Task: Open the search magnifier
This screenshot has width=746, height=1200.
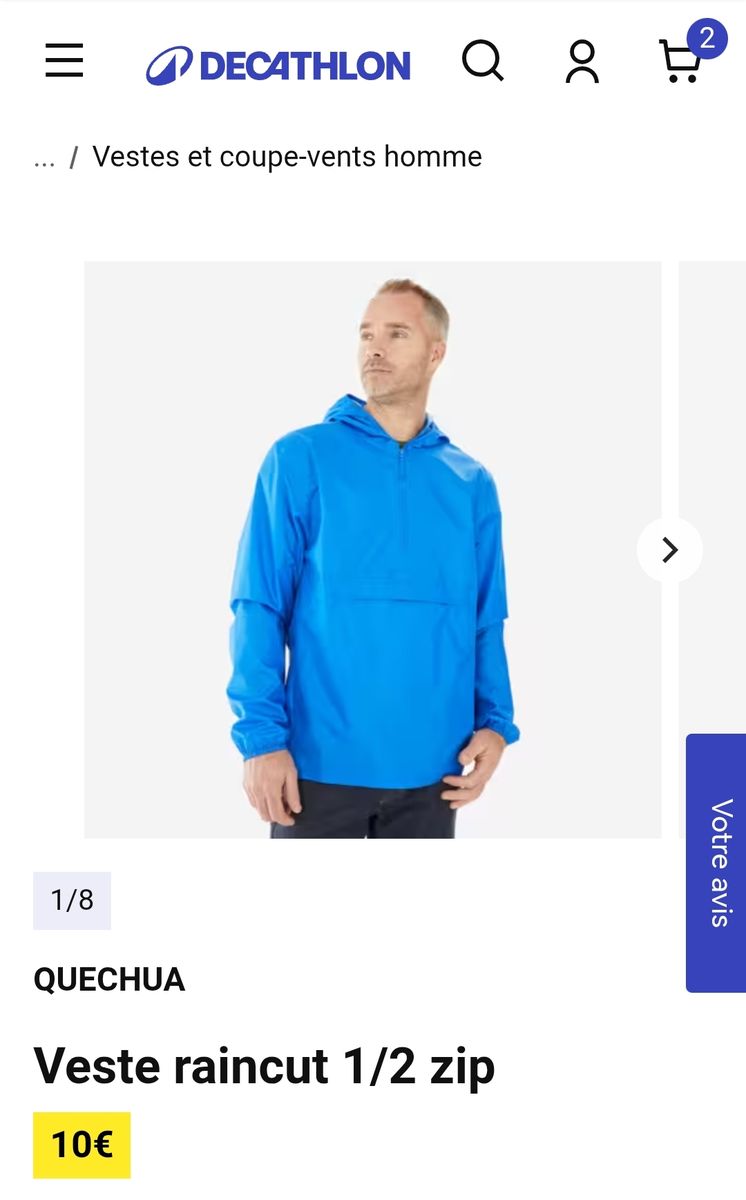Action: 482,61
